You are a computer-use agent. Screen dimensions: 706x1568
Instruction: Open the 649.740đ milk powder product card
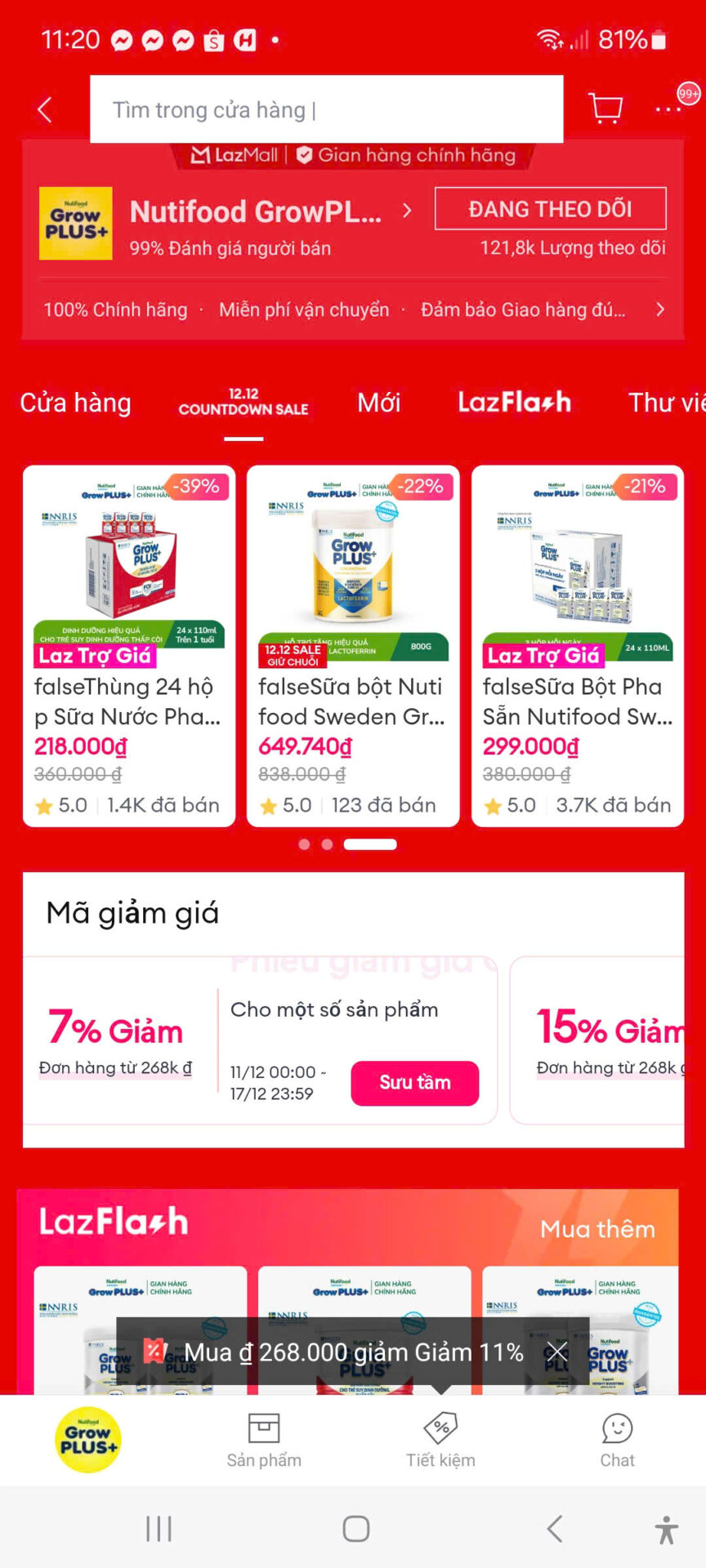pos(353,645)
